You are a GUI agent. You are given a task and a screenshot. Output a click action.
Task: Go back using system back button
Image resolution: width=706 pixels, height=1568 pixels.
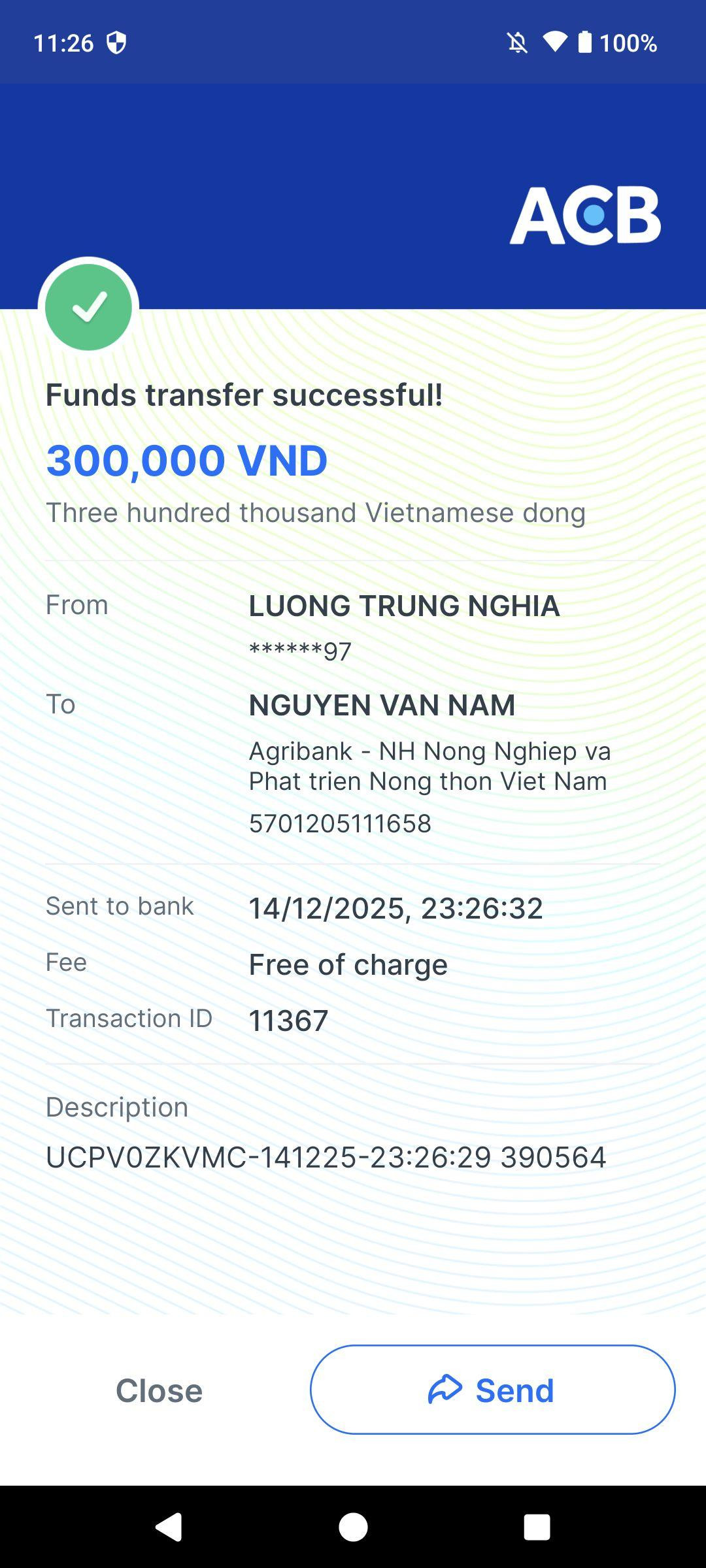click(x=169, y=1527)
